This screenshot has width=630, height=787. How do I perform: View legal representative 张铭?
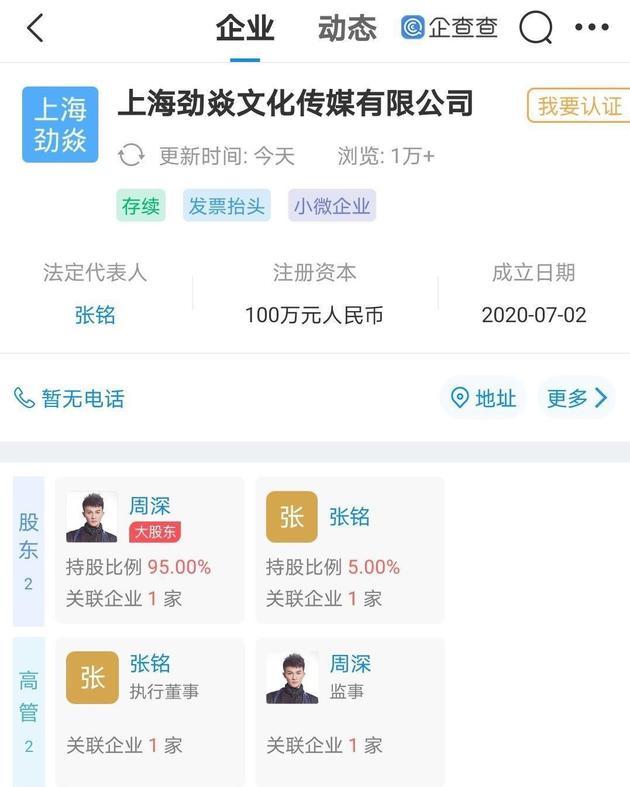point(95,315)
